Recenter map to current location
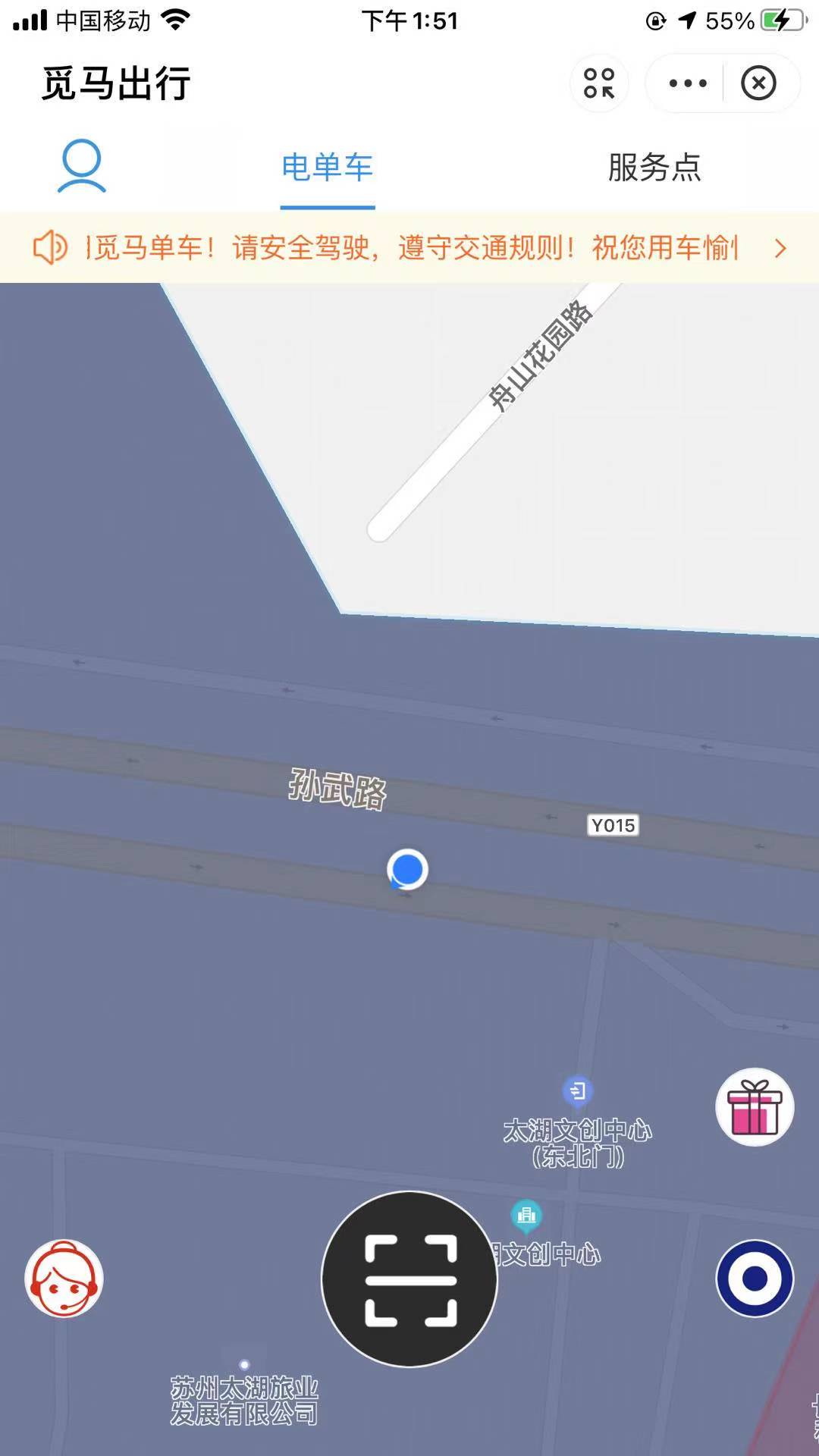The width and height of the screenshot is (819, 1456). [755, 1279]
